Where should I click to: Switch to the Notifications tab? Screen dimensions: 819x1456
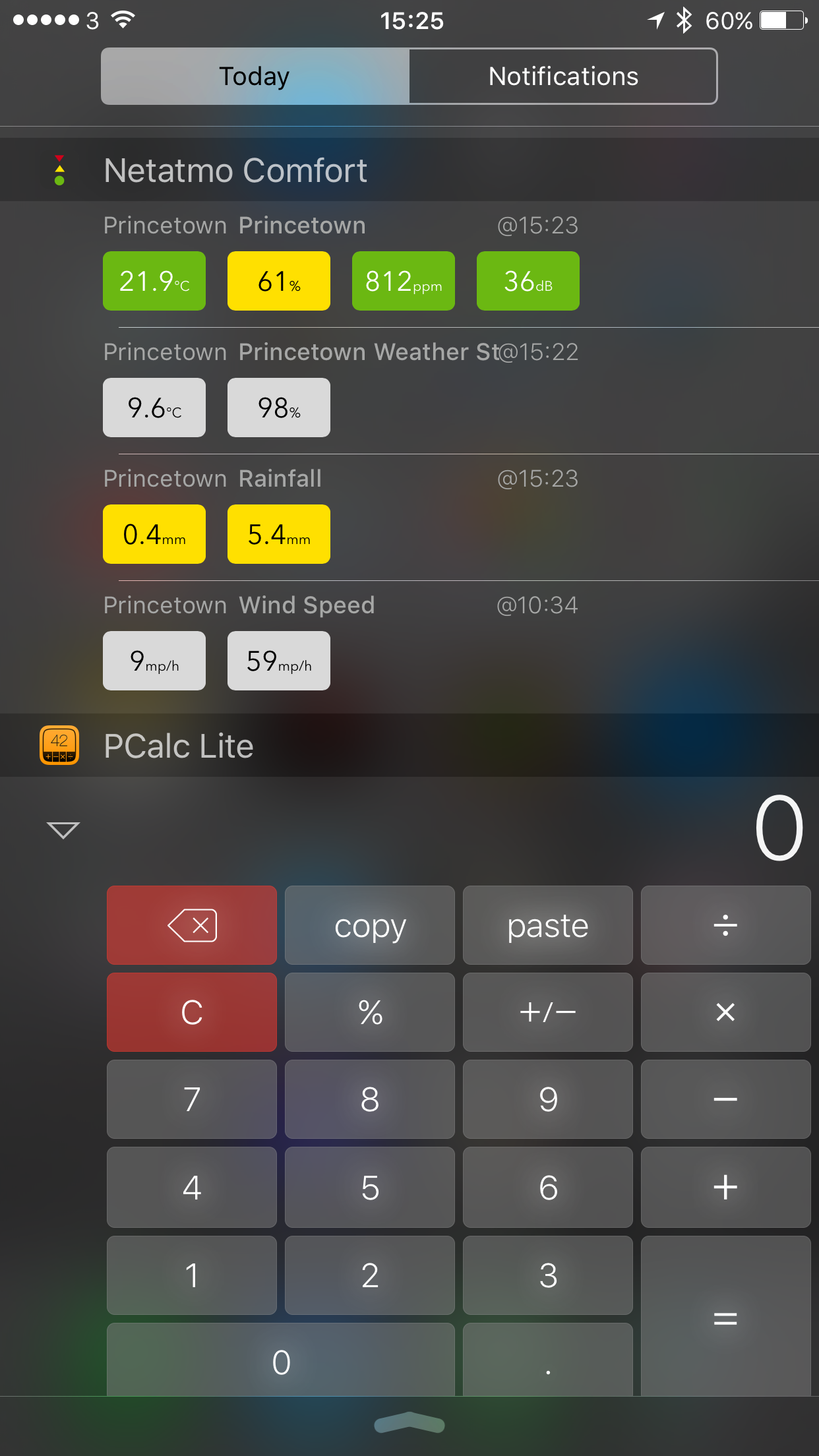click(562, 76)
